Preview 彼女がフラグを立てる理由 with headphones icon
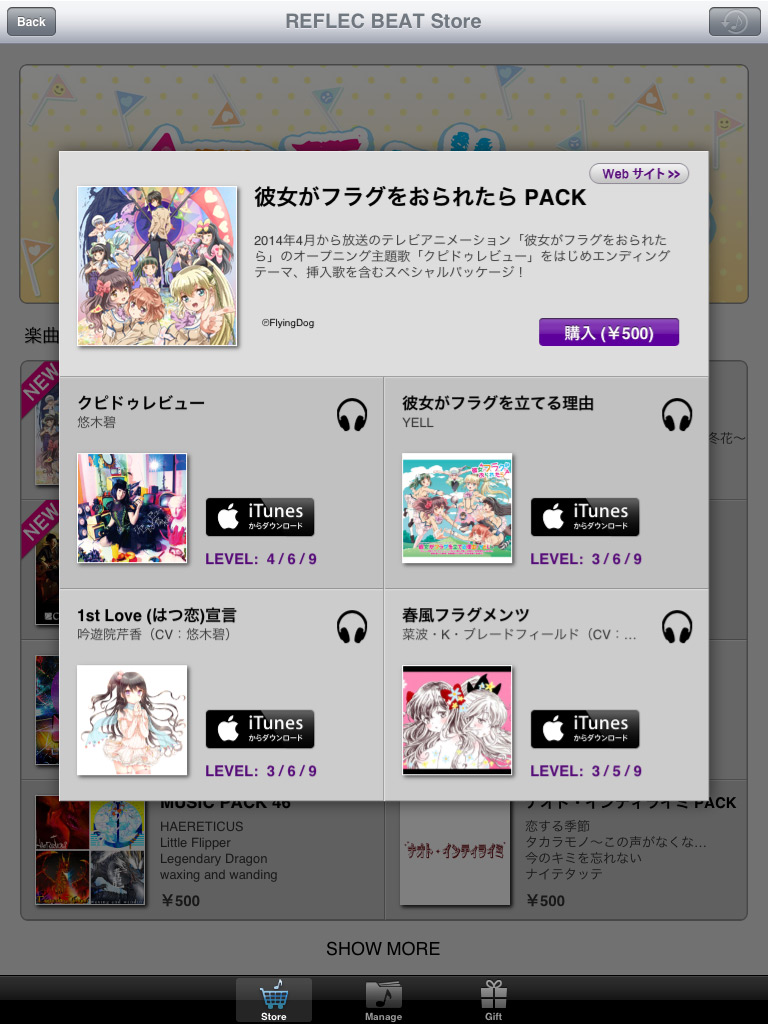768x1024 pixels. point(677,415)
